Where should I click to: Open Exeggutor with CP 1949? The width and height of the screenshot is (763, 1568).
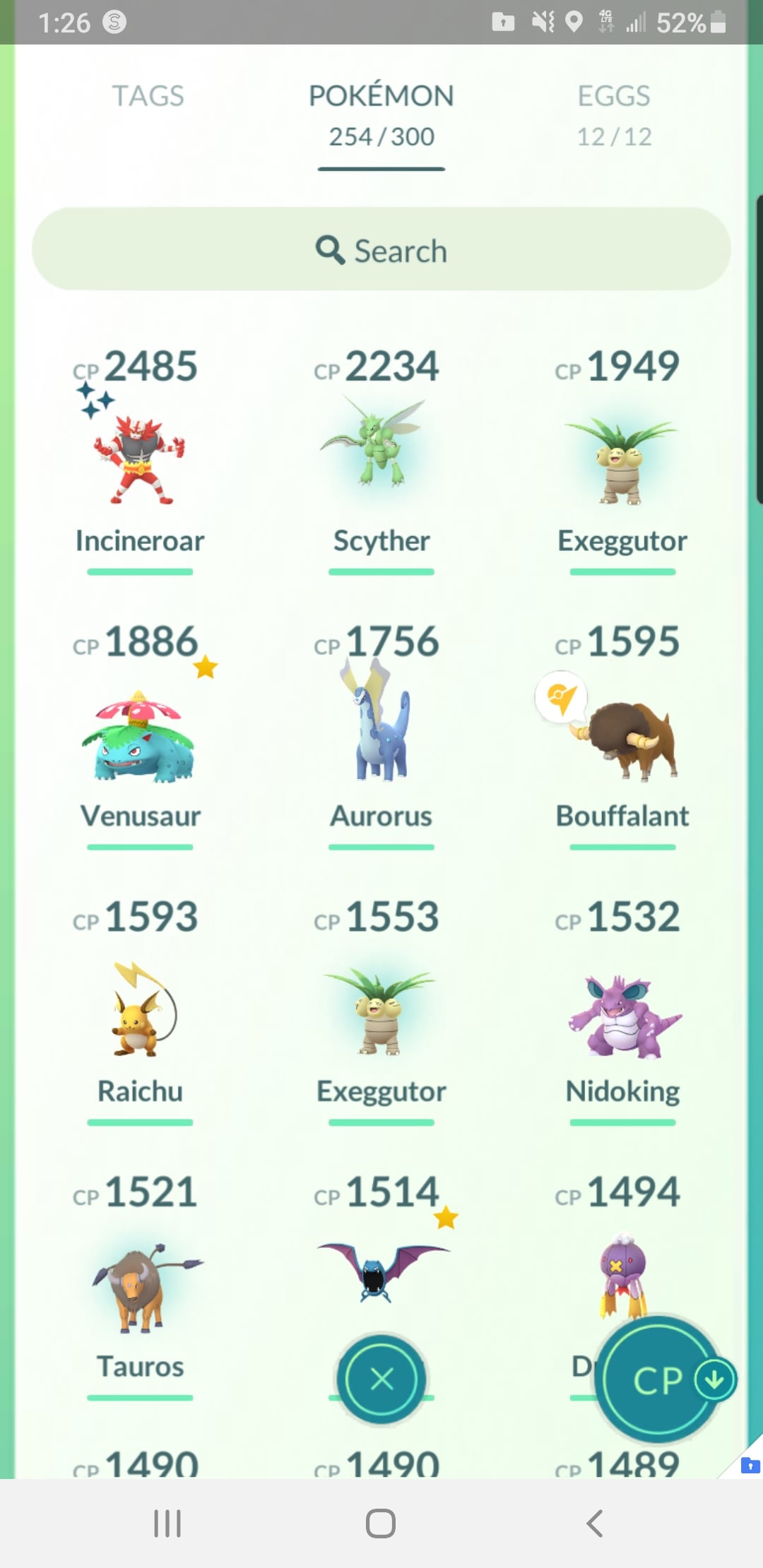622,459
